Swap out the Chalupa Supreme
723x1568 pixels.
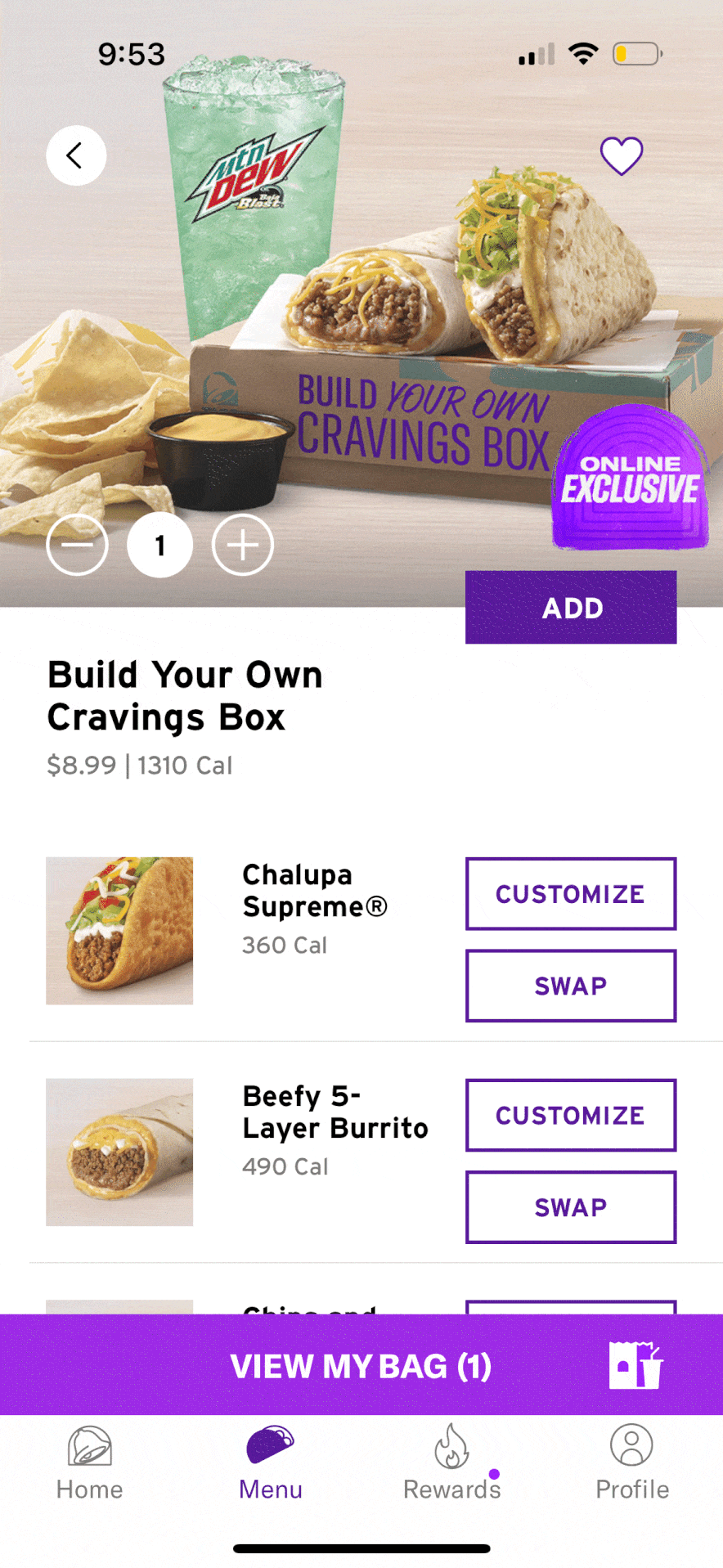(571, 986)
